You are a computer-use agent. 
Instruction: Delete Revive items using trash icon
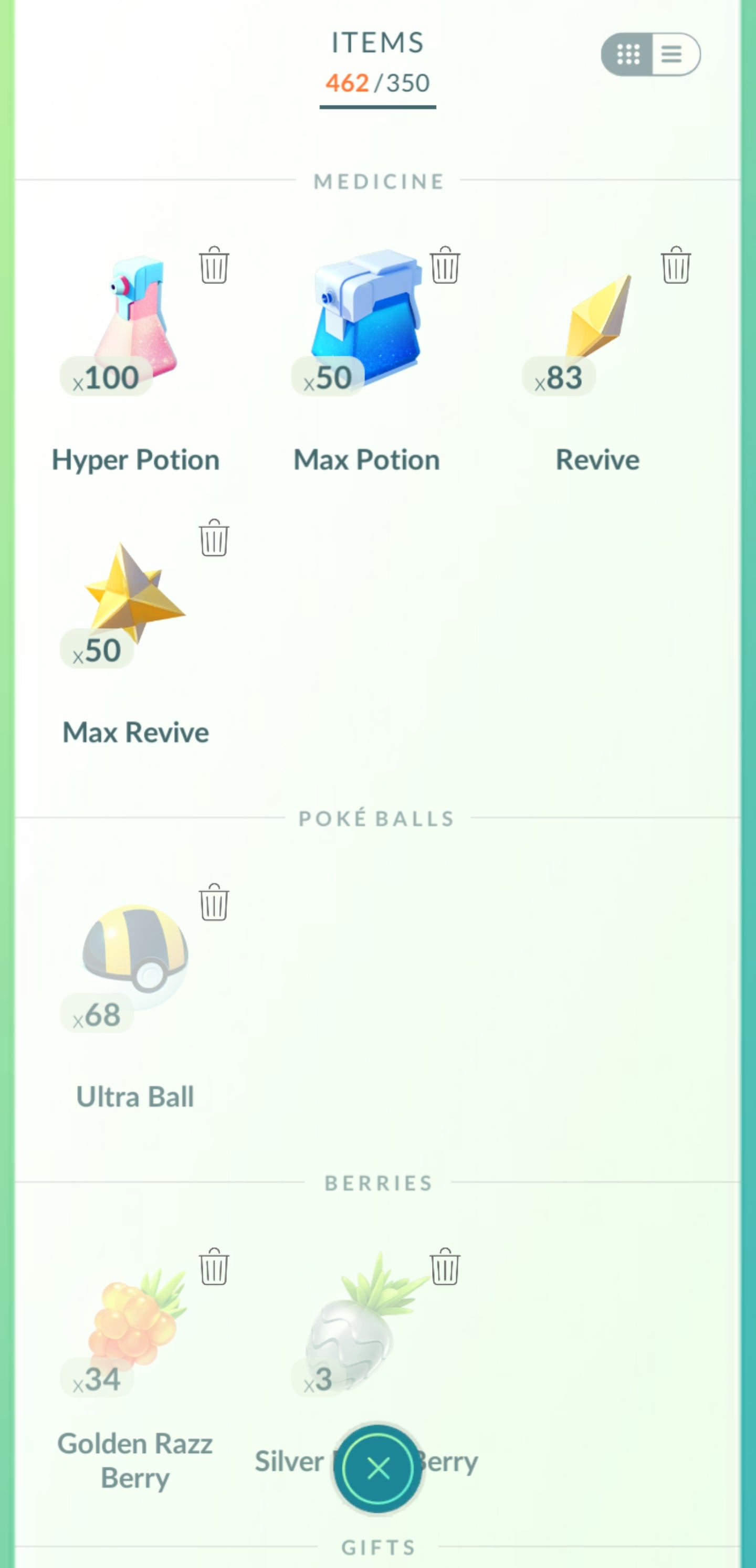[676, 266]
